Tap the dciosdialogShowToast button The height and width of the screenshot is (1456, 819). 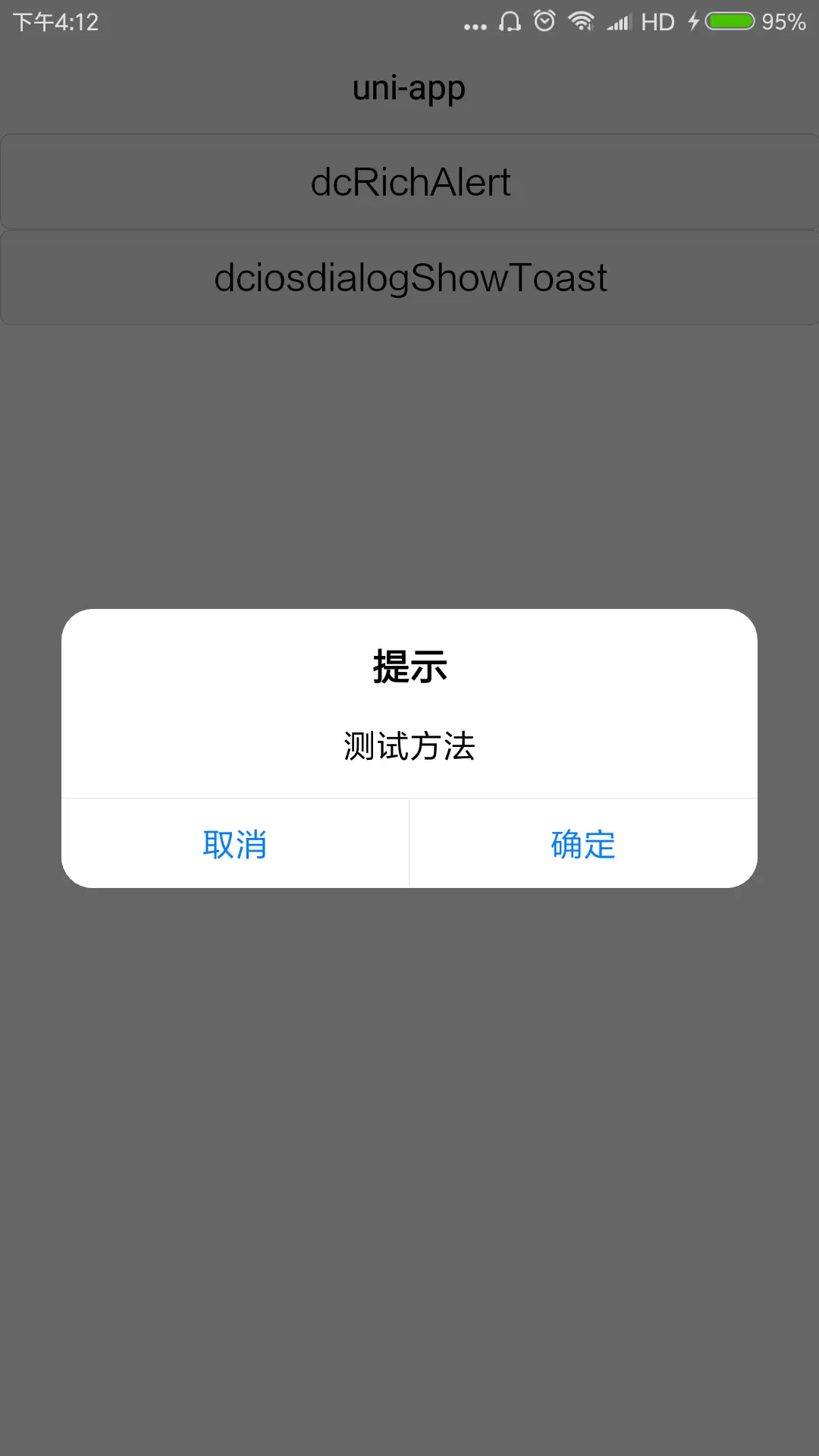pyautogui.click(x=409, y=278)
